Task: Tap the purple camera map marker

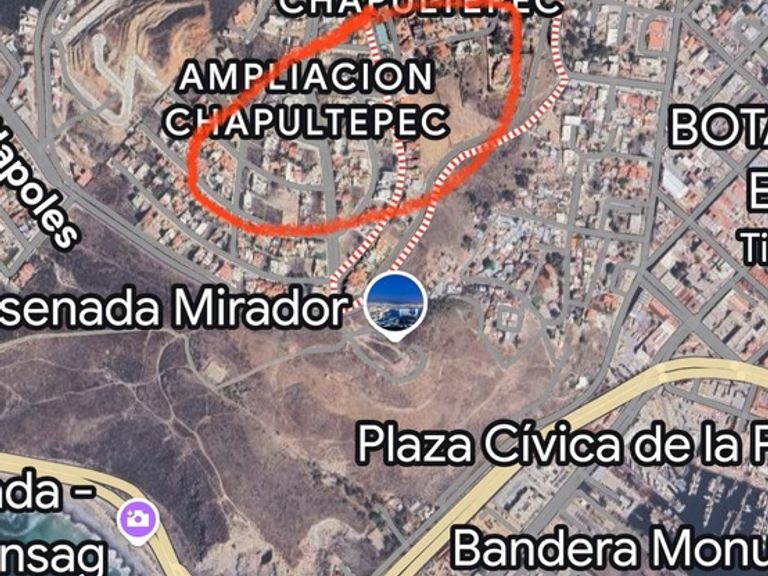Action: click(137, 517)
